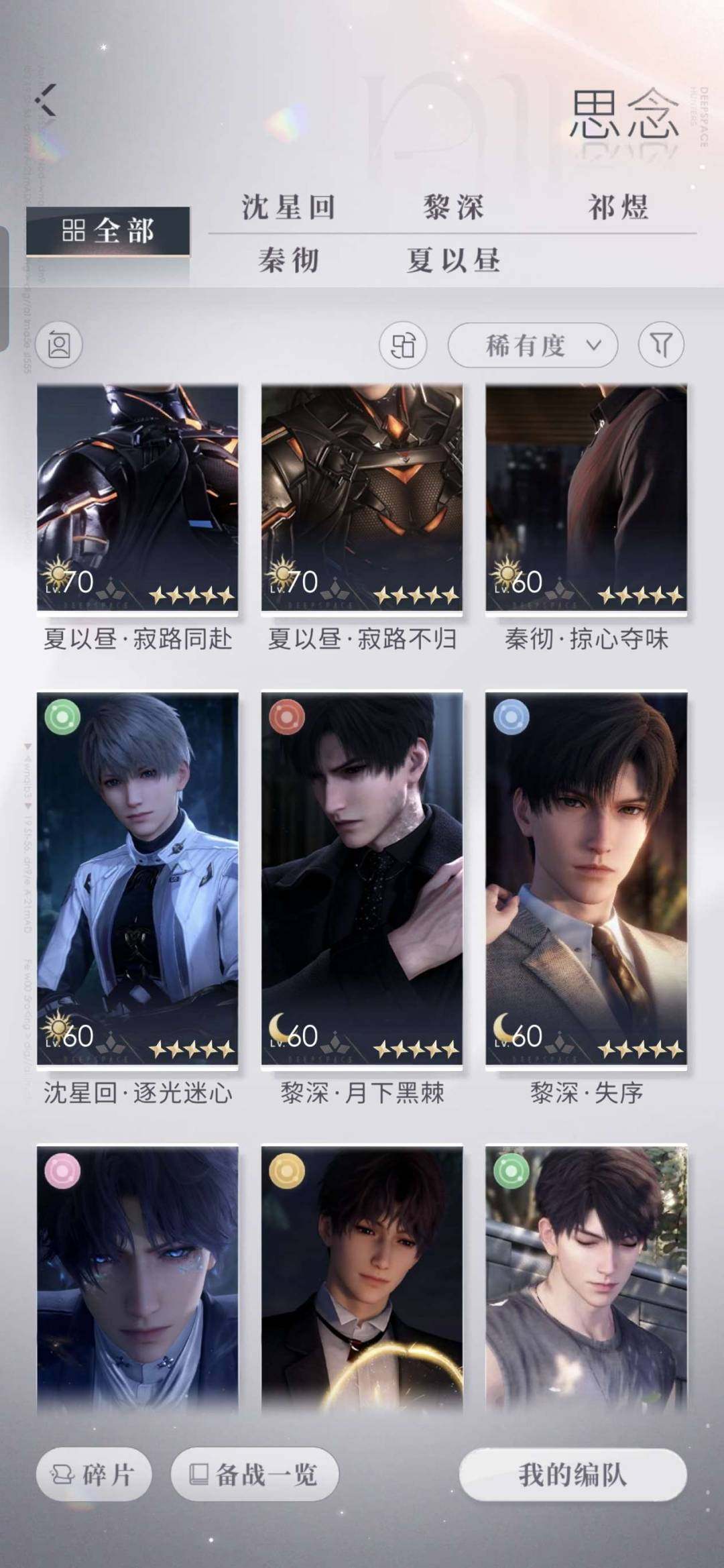
Task: Select the blue element icon on 黎深·失序 card
Action: coord(511,717)
